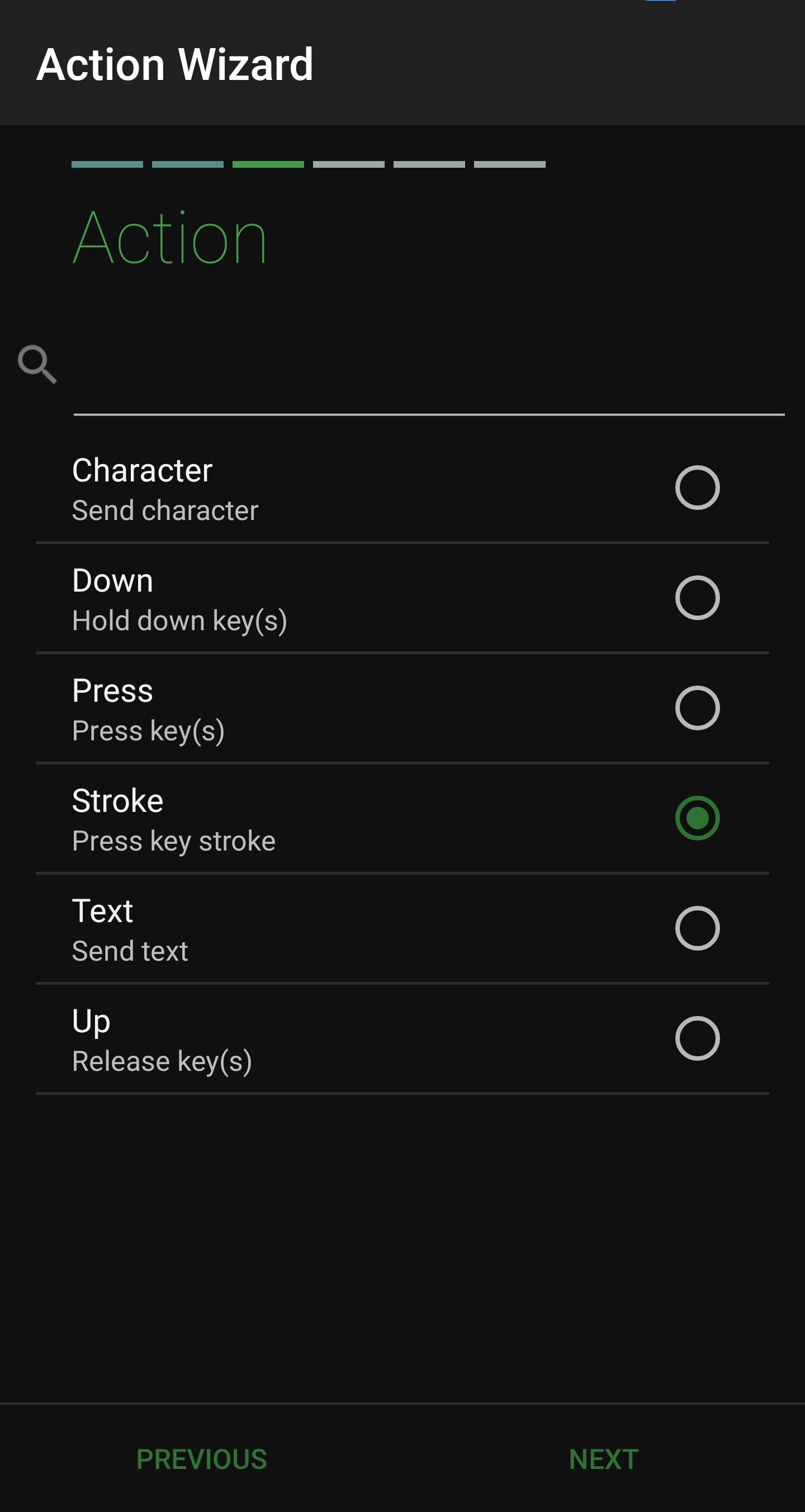Screen dimensions: 805x1512
Task: Tap the Stroke radio button
Action: tap(697, 818)
